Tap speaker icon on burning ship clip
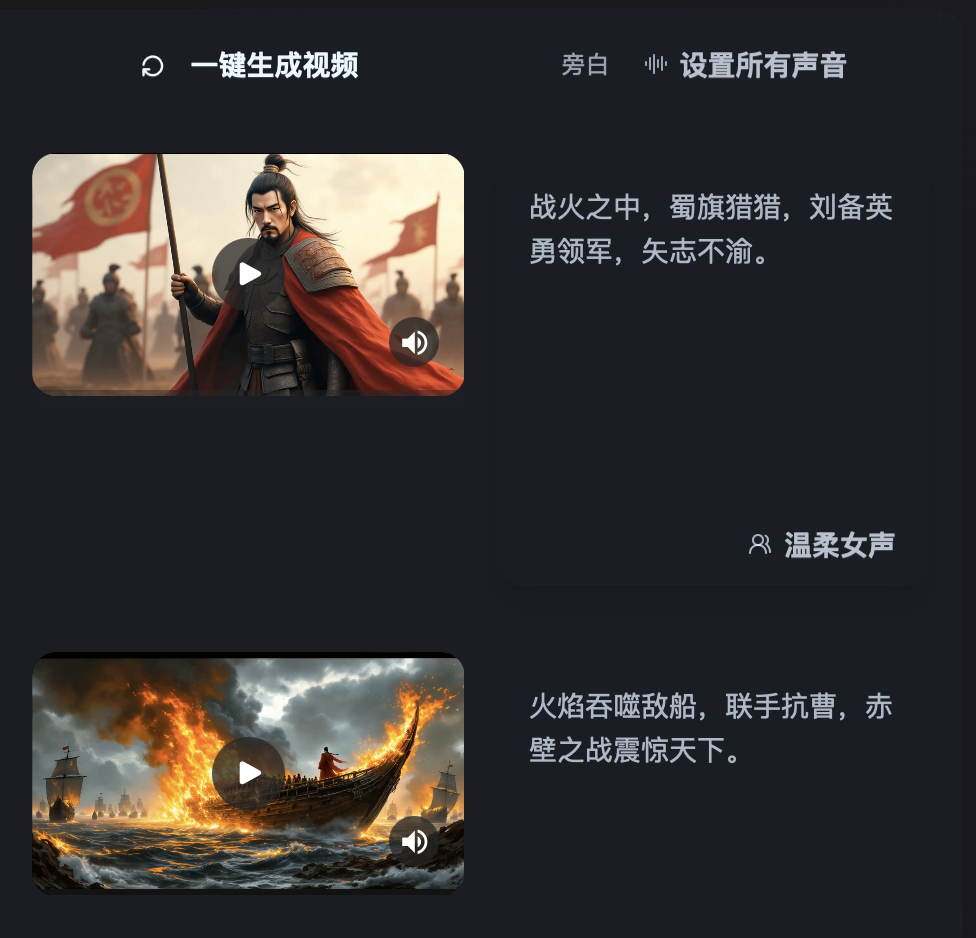 click(414, 841)
